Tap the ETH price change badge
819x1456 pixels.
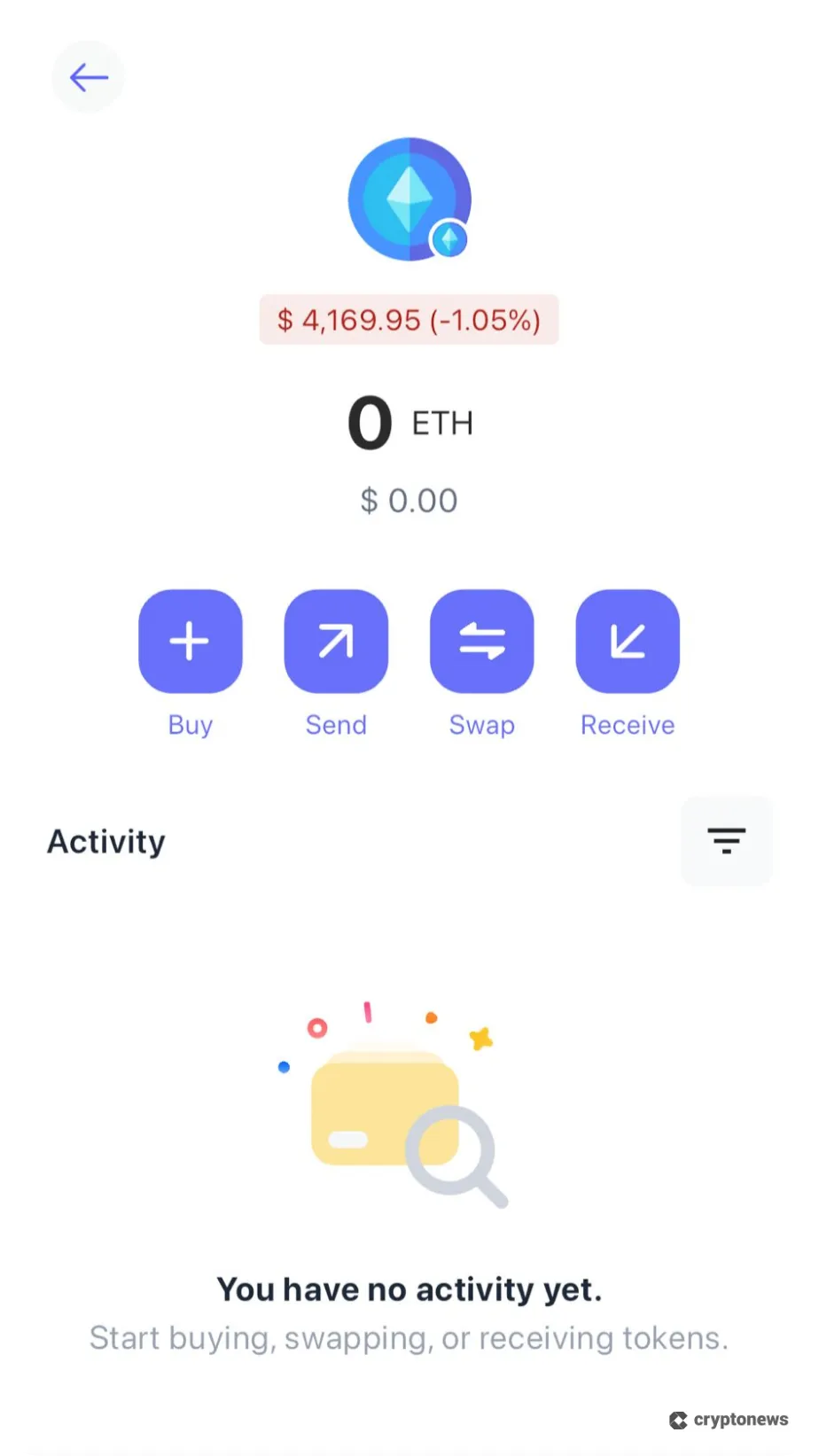point(409,320)
